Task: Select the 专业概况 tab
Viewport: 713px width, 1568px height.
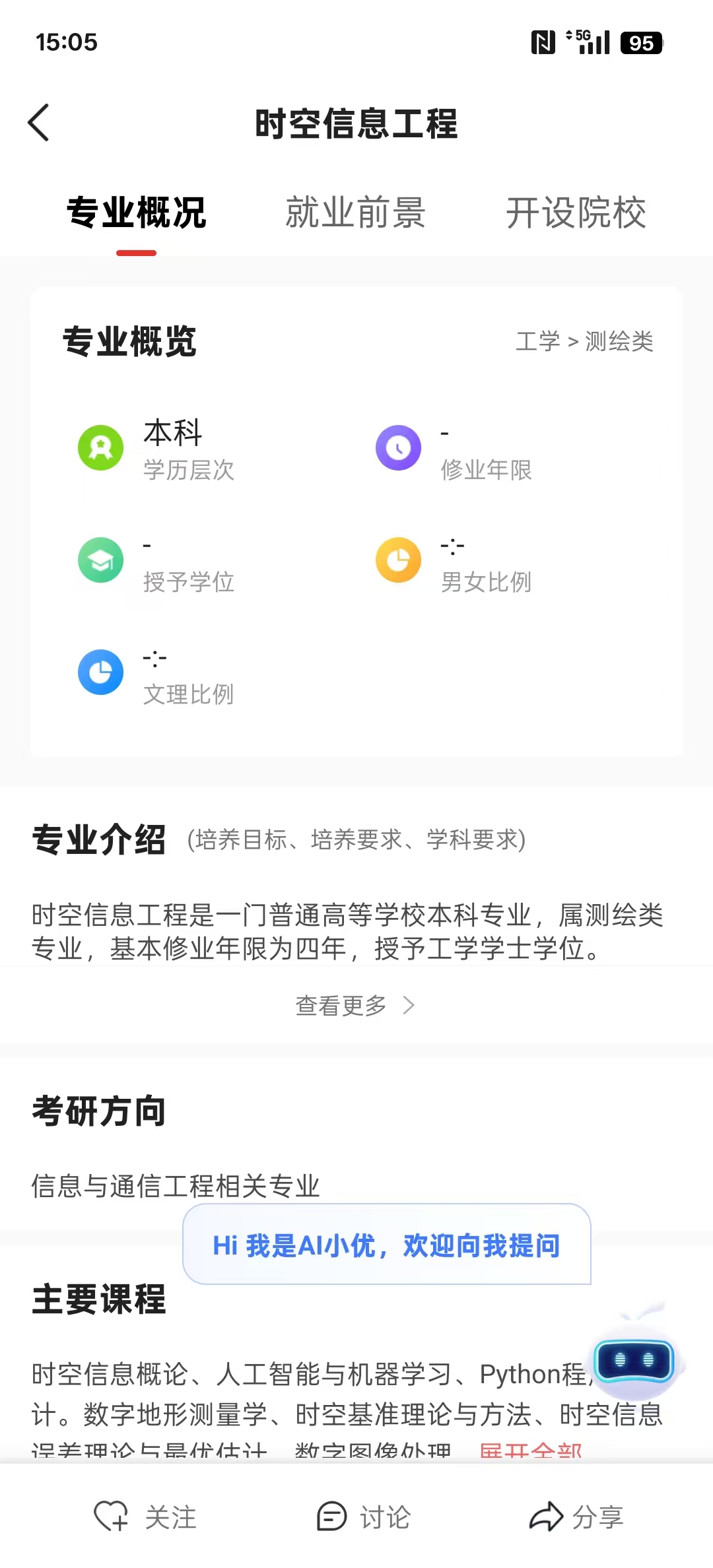Action: point(137,212)
